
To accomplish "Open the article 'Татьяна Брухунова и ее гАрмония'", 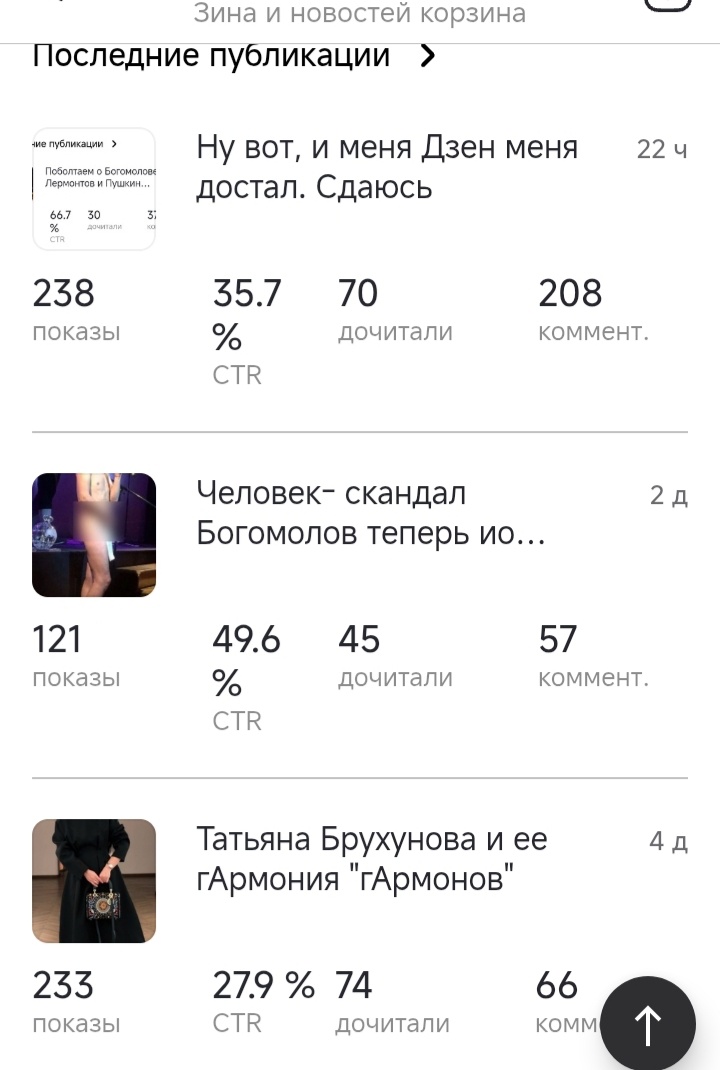I will click(x=371, y=858).
